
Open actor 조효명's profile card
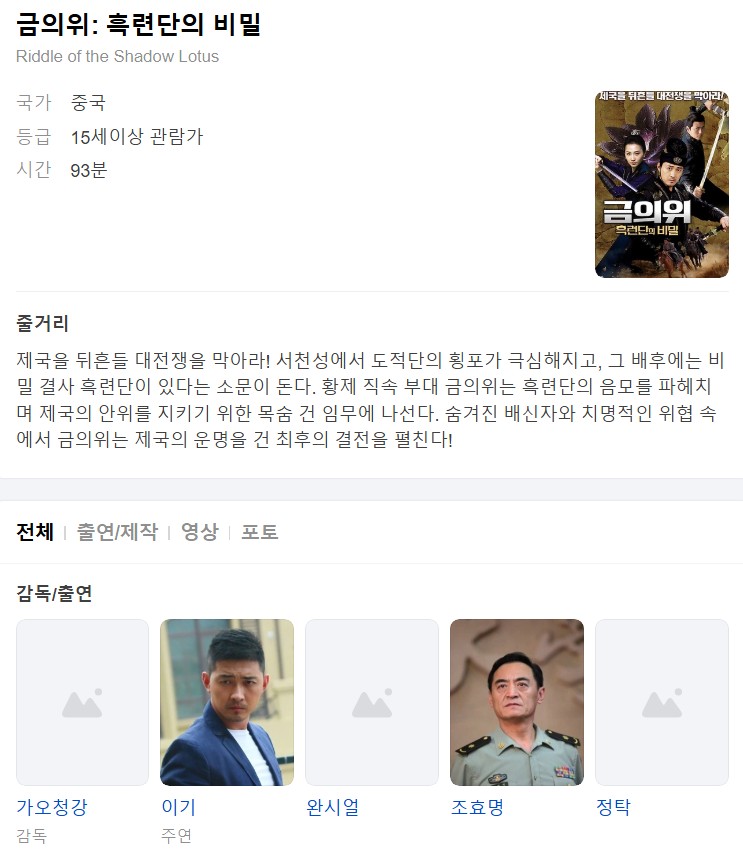[x=516, y=702]
